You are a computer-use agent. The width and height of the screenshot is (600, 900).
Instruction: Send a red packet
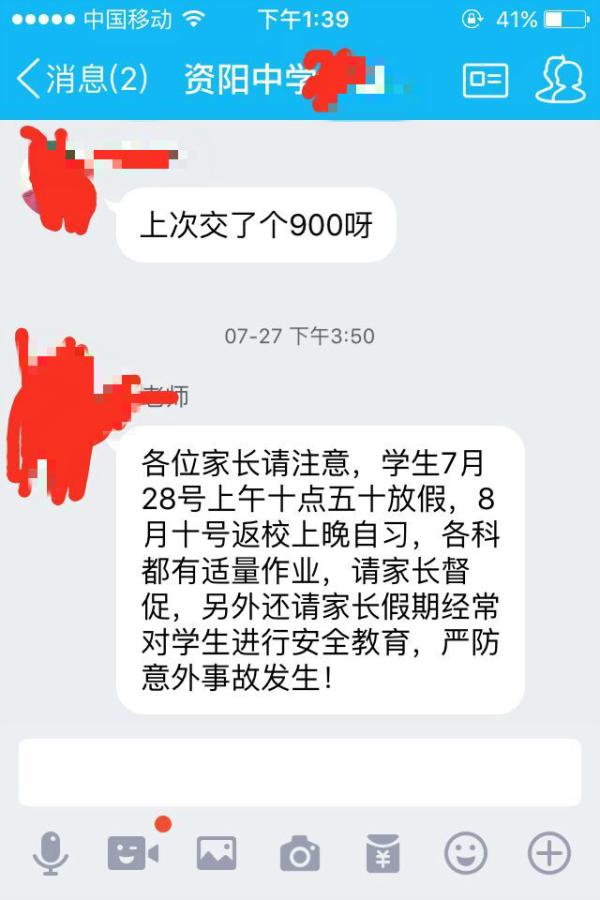click(382, 853)
